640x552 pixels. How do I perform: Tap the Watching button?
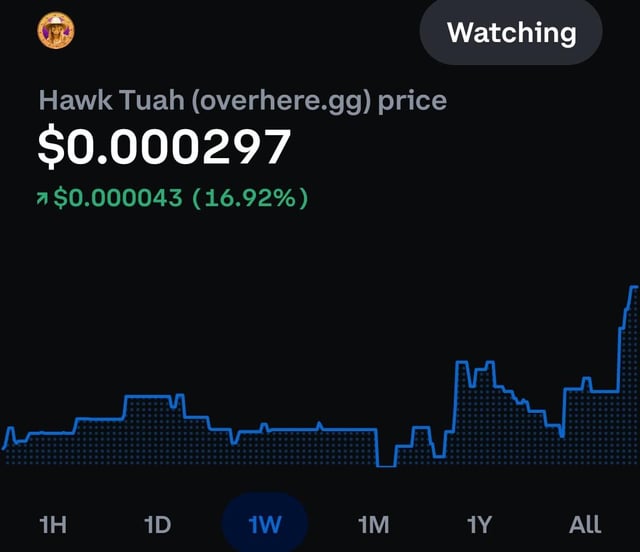pos(511,33)
